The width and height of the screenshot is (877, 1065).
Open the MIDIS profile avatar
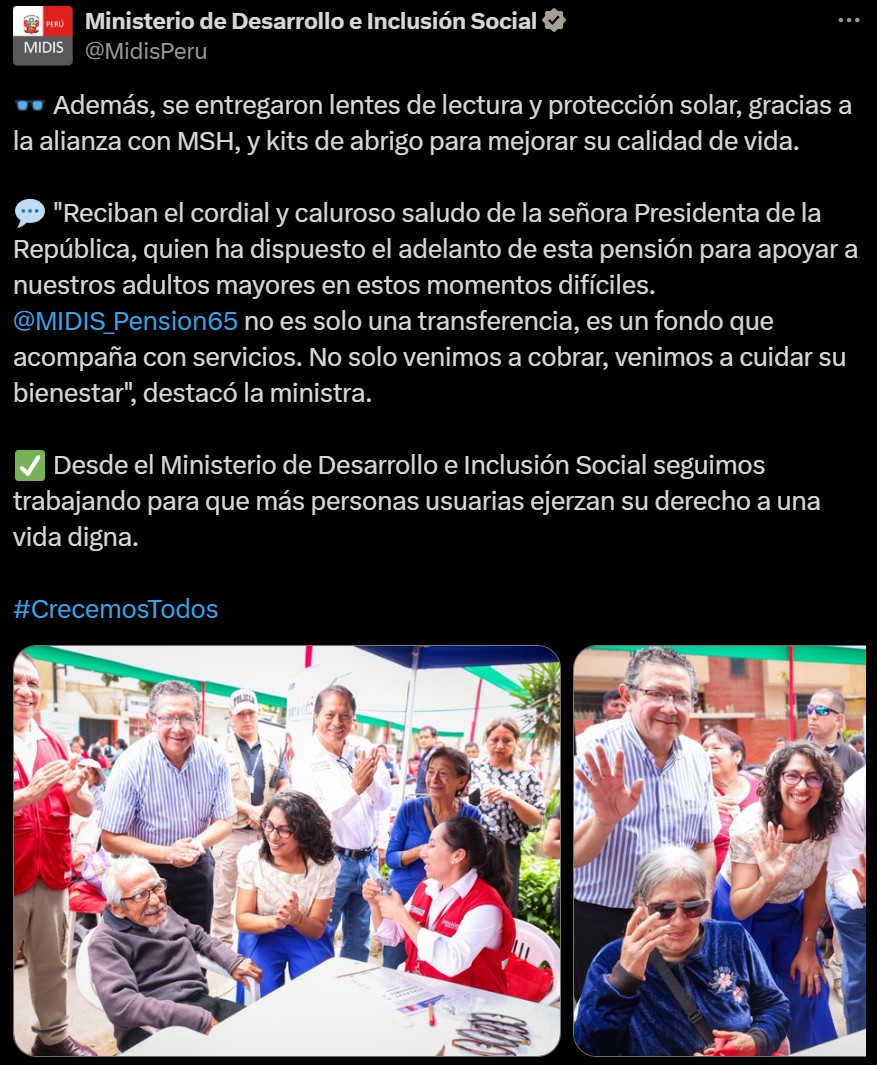[x=42, y=35]
